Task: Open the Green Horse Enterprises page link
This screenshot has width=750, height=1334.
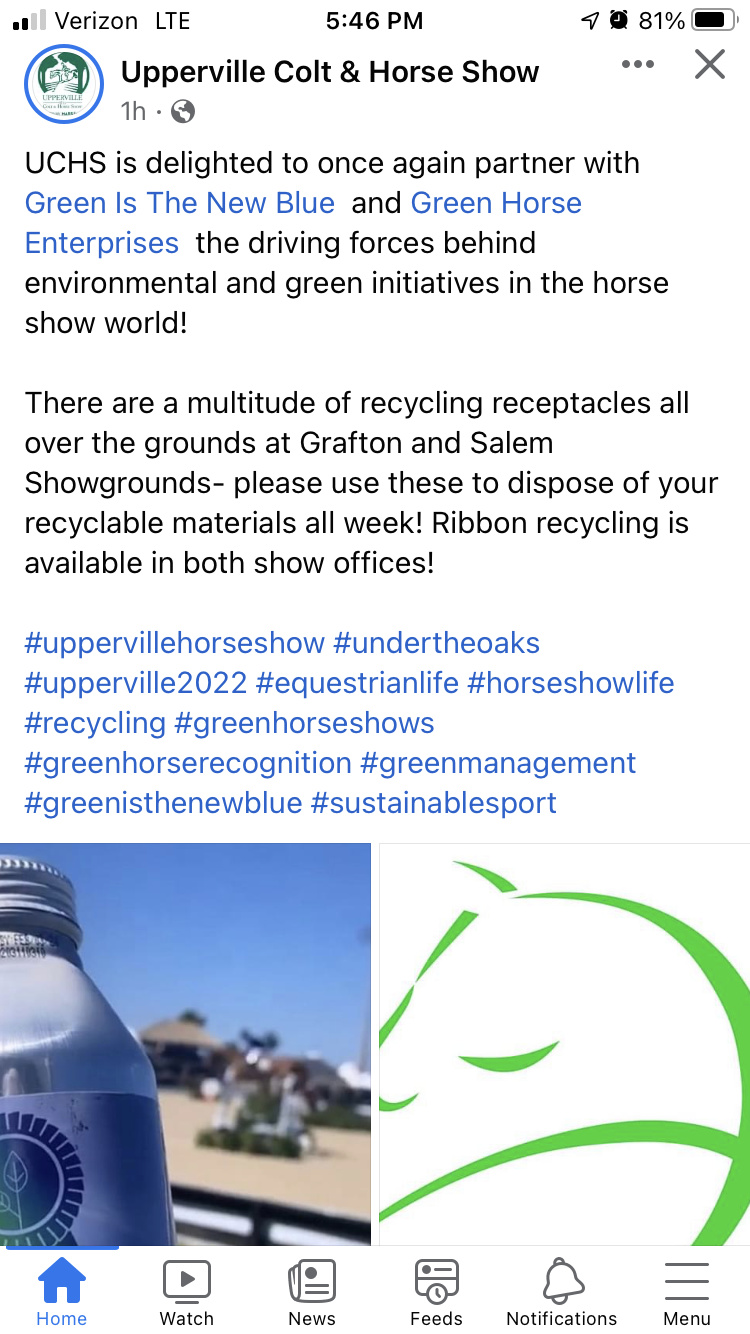Action: pyautogui.click(x=303, y=223)
